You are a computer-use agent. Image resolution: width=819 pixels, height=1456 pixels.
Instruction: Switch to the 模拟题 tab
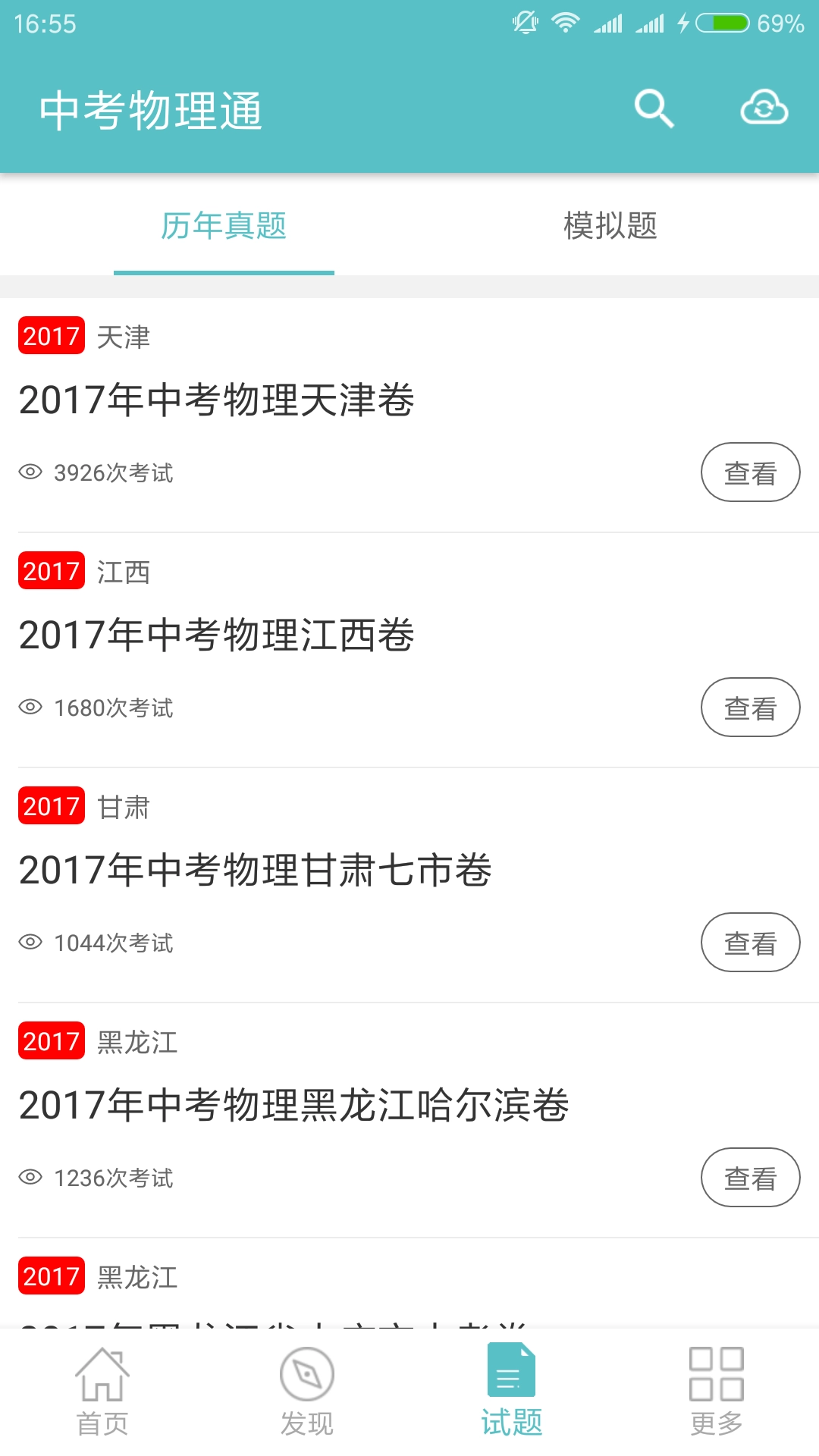[611, 226]
